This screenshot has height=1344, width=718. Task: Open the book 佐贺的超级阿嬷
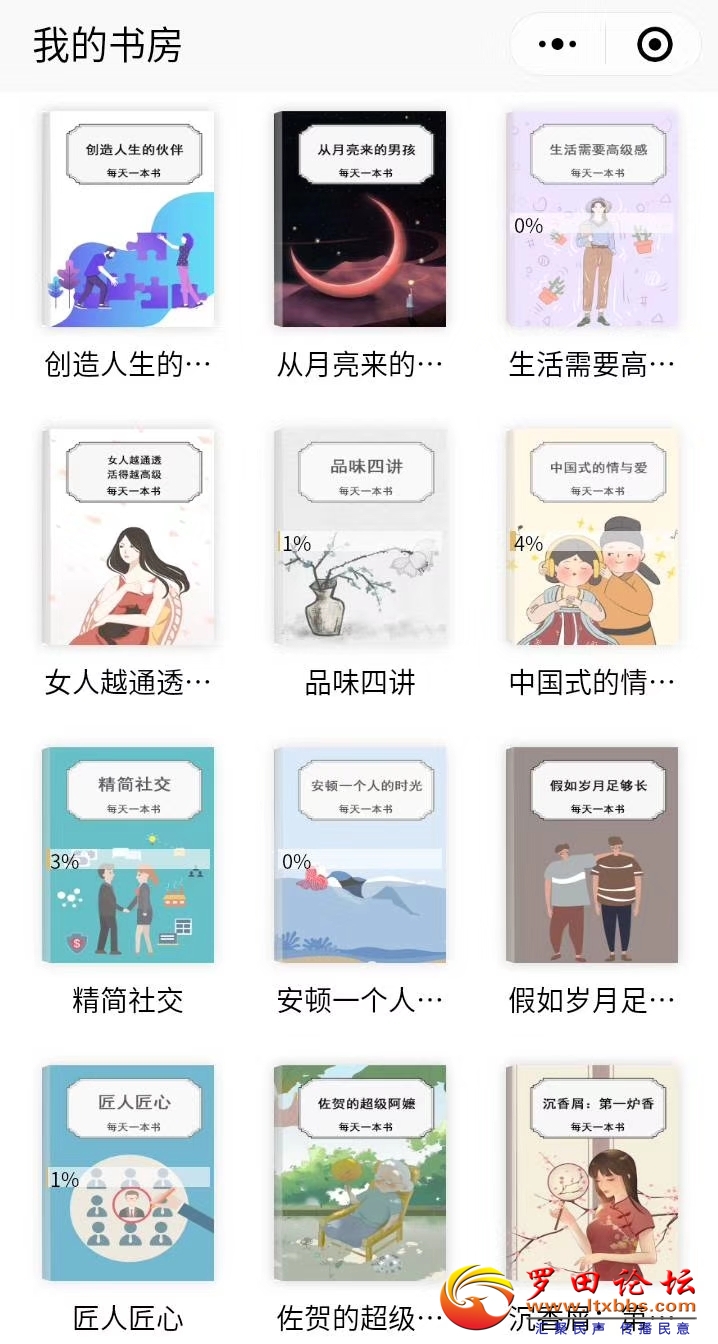360,1173
